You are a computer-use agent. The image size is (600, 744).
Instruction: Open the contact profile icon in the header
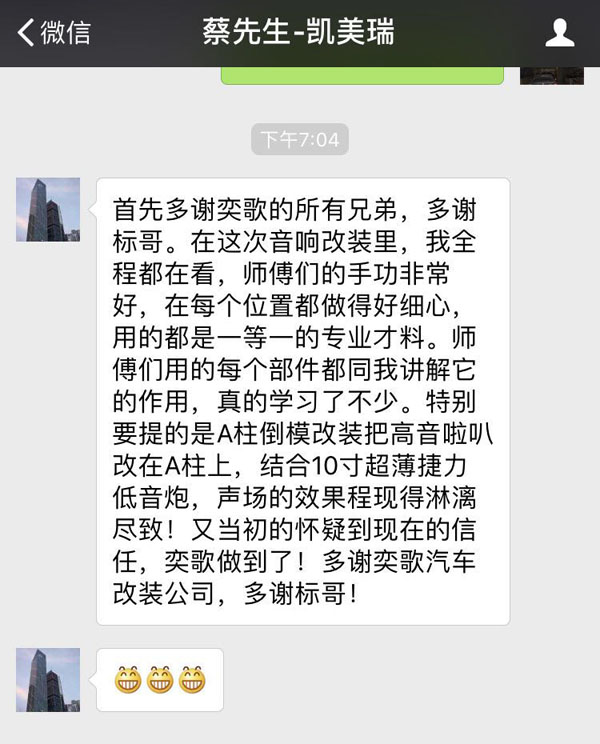click(x=560, y=33)
